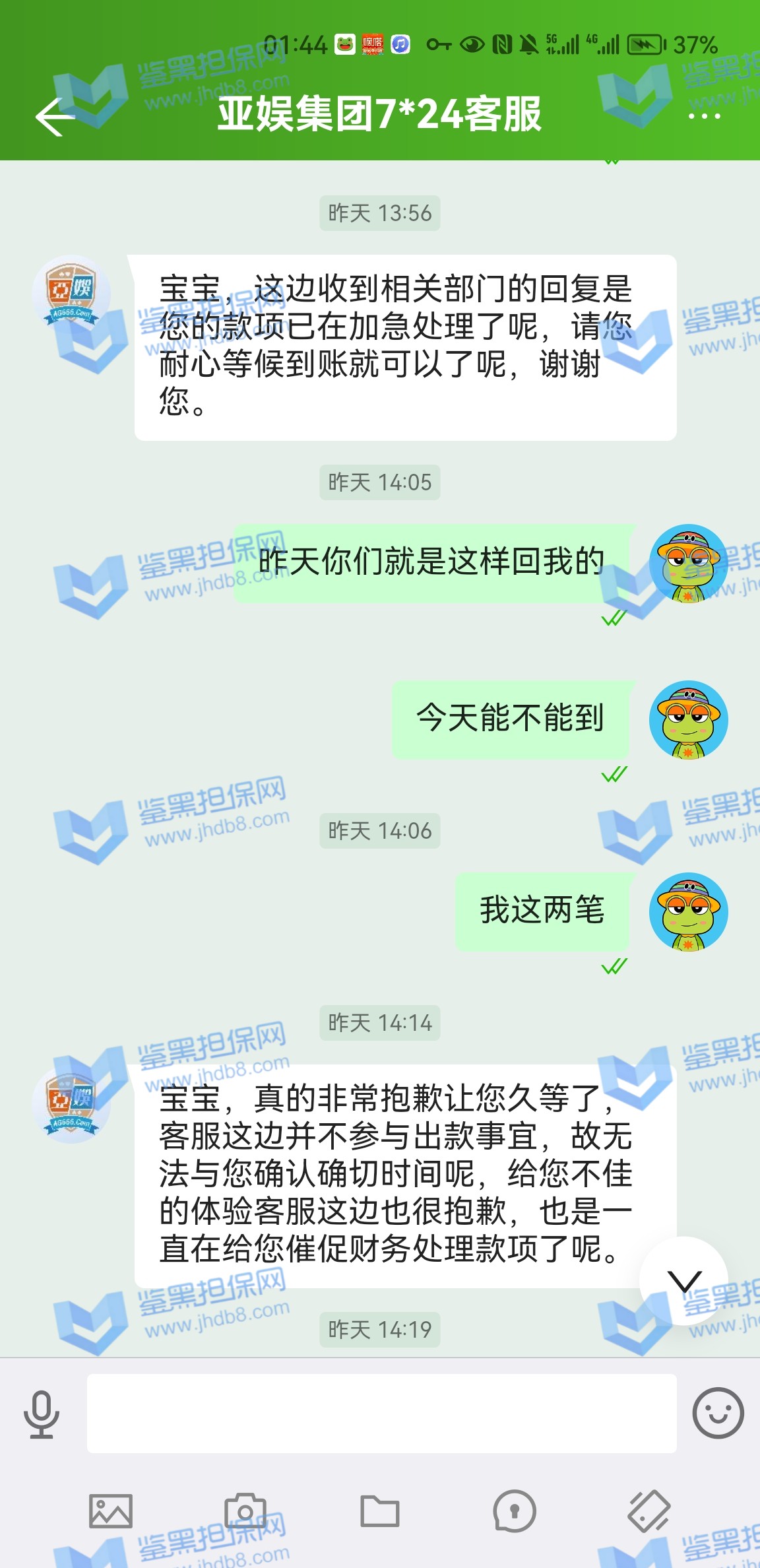
Task: Go back from the customer service chat
Action: coord(55,117)
